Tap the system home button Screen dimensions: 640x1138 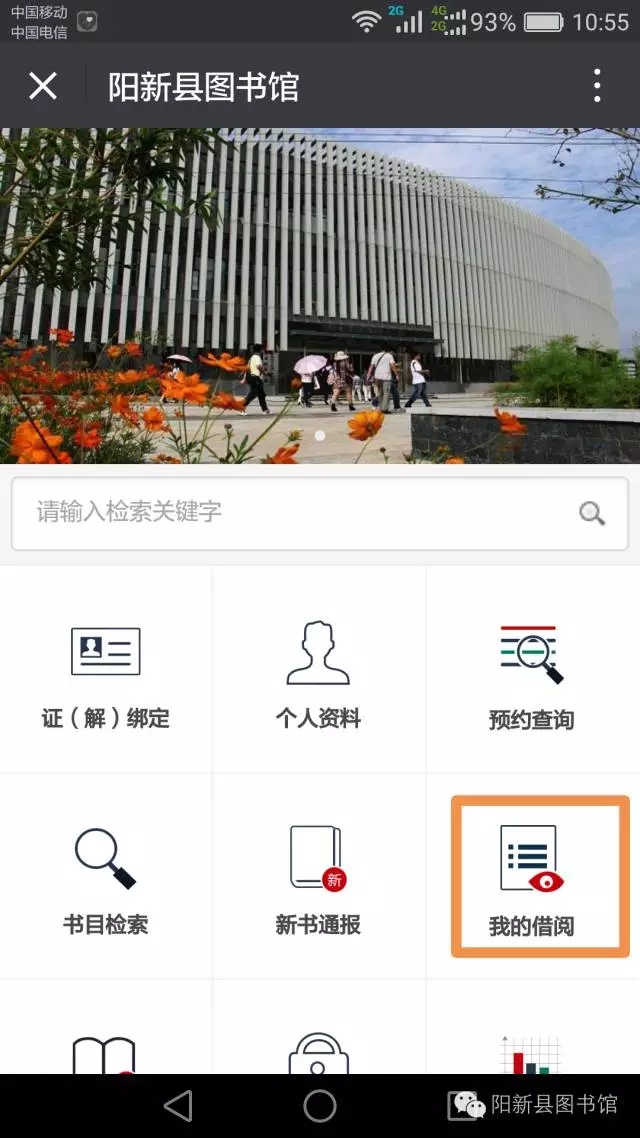tap(320, 1105)
